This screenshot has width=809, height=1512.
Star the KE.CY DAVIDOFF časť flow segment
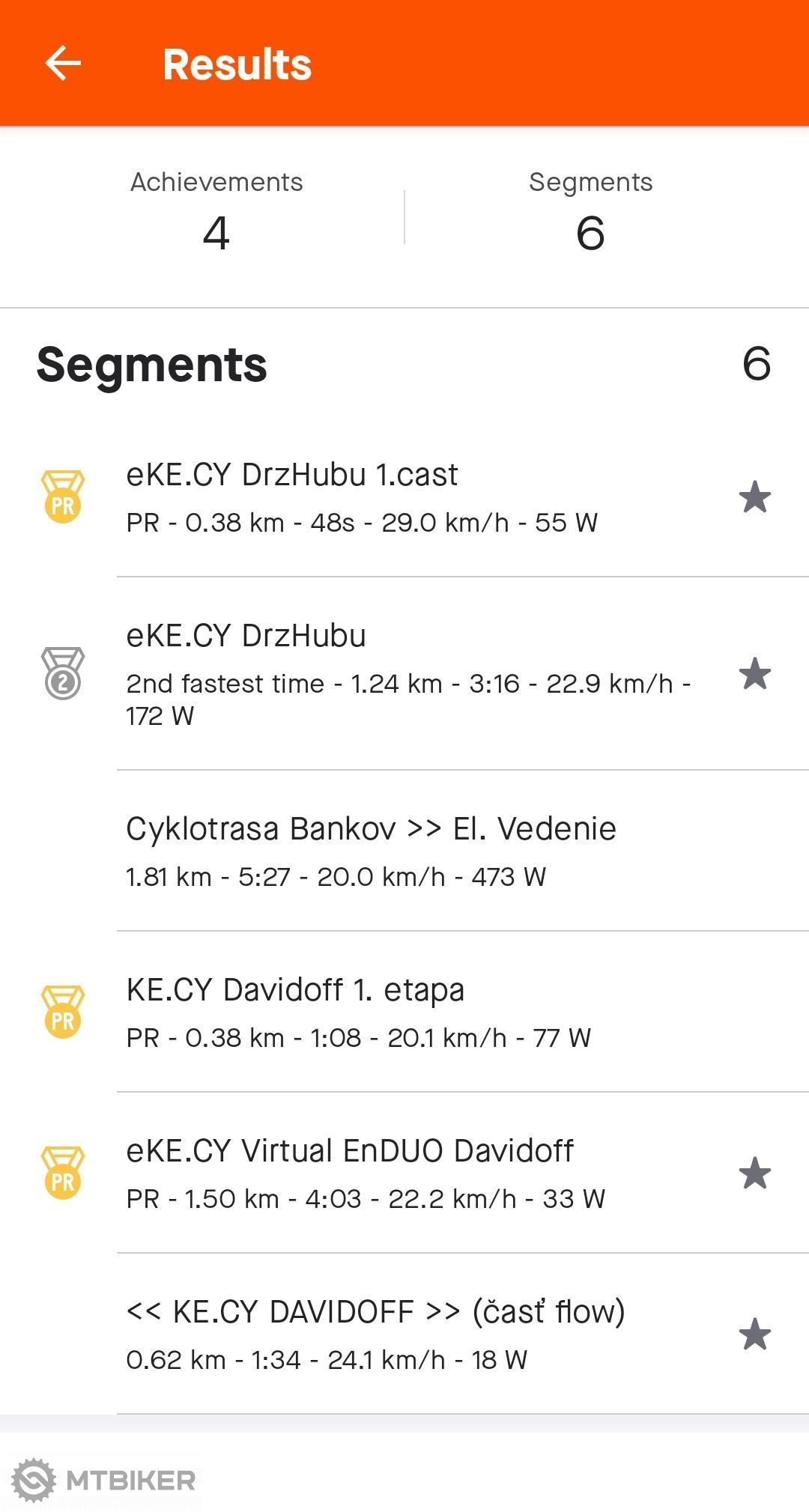click(755, 1335)
